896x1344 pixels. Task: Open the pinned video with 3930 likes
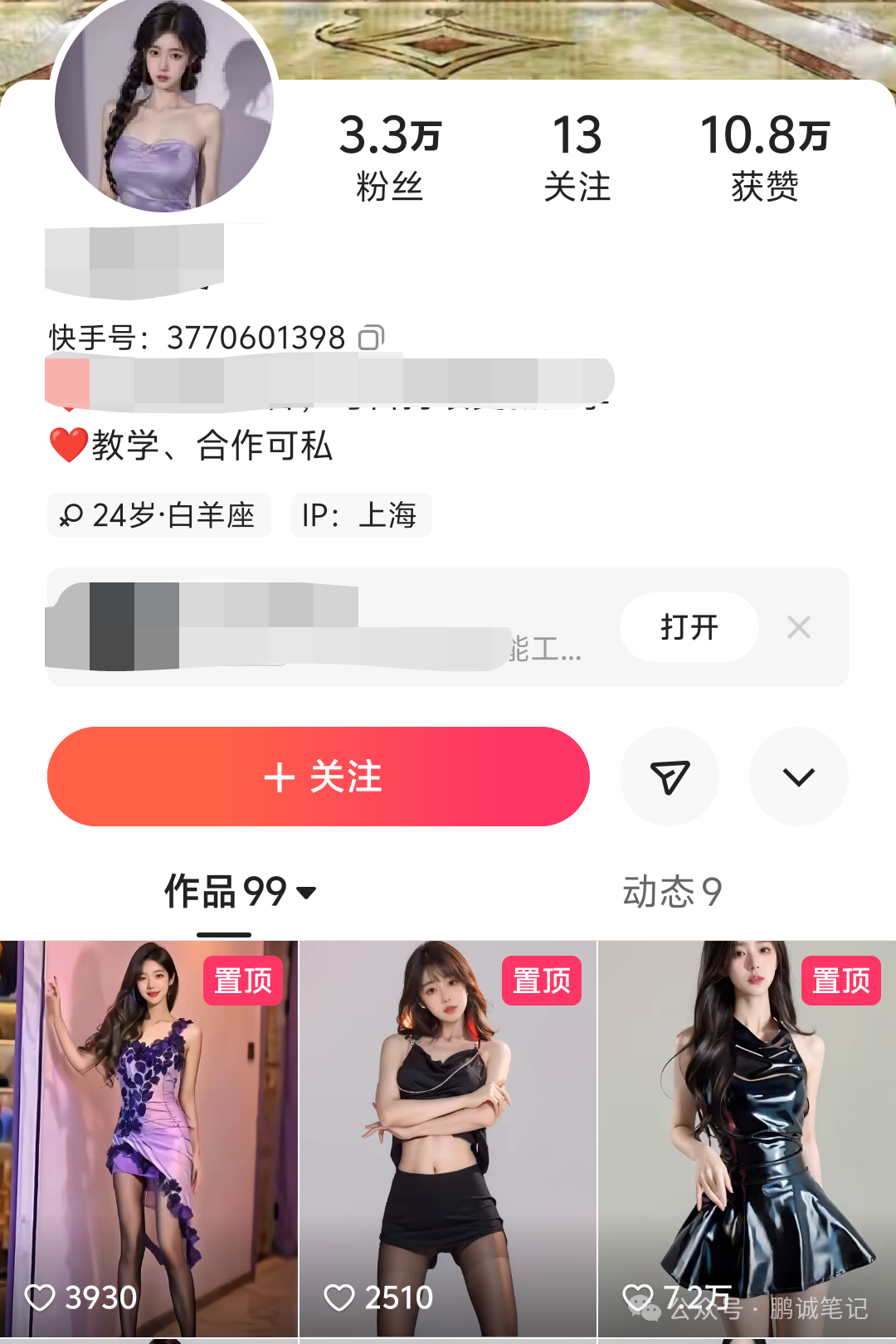point(149,1137)
